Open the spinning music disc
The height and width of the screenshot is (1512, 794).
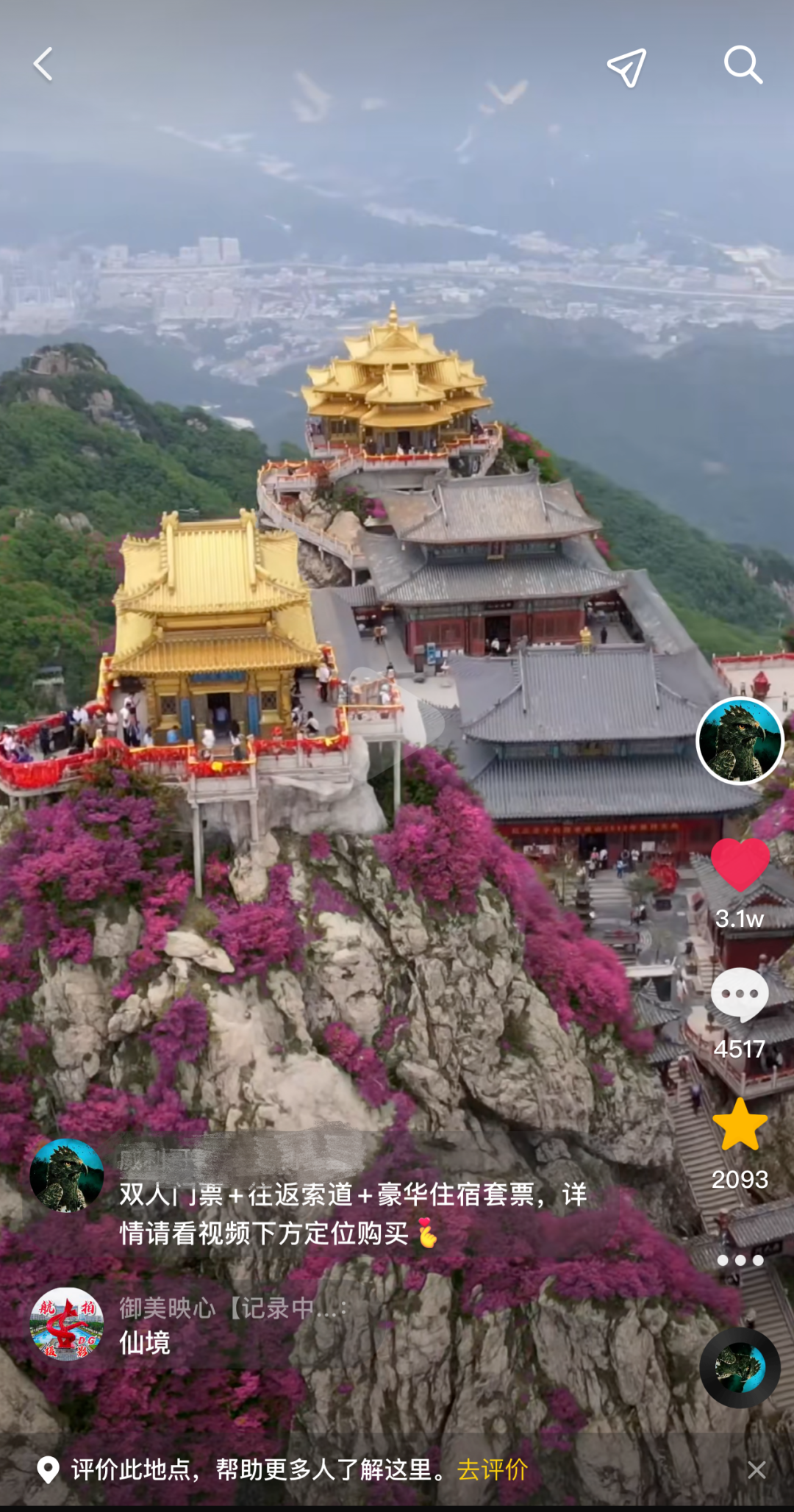tap(740, 1367)
